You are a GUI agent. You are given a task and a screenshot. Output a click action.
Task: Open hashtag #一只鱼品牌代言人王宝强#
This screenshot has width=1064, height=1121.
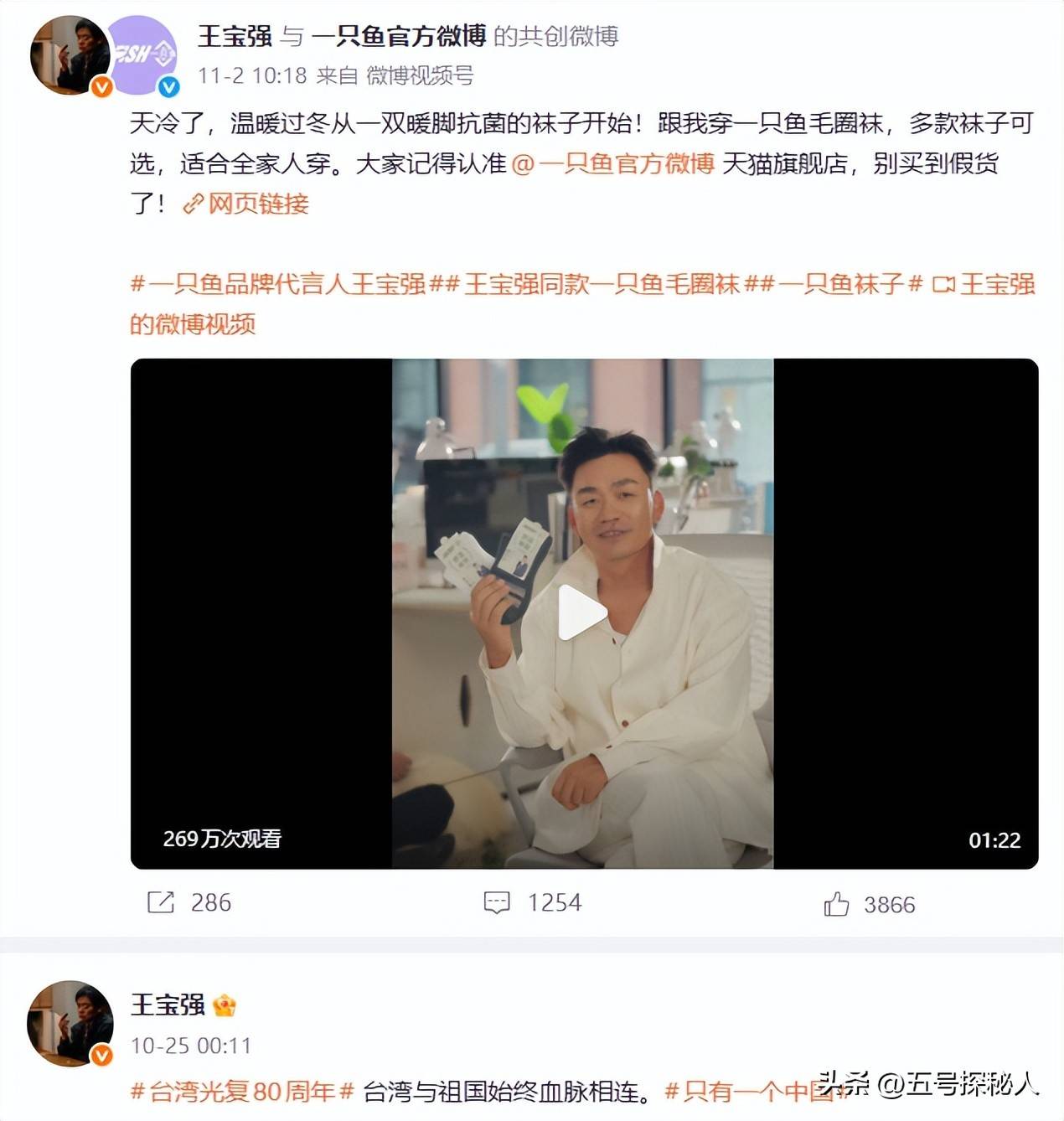coord(278,284)
